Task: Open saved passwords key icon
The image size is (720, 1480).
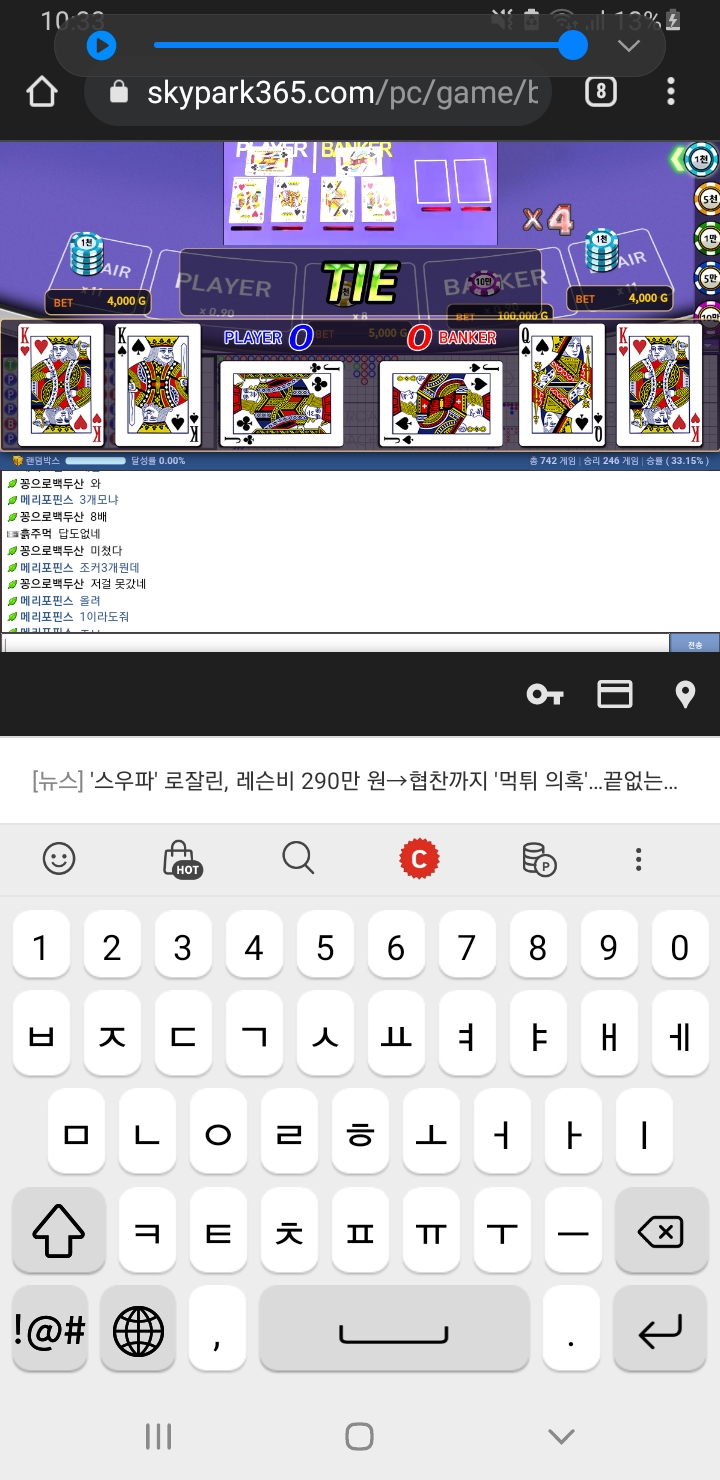Action: tap(545, 694)
